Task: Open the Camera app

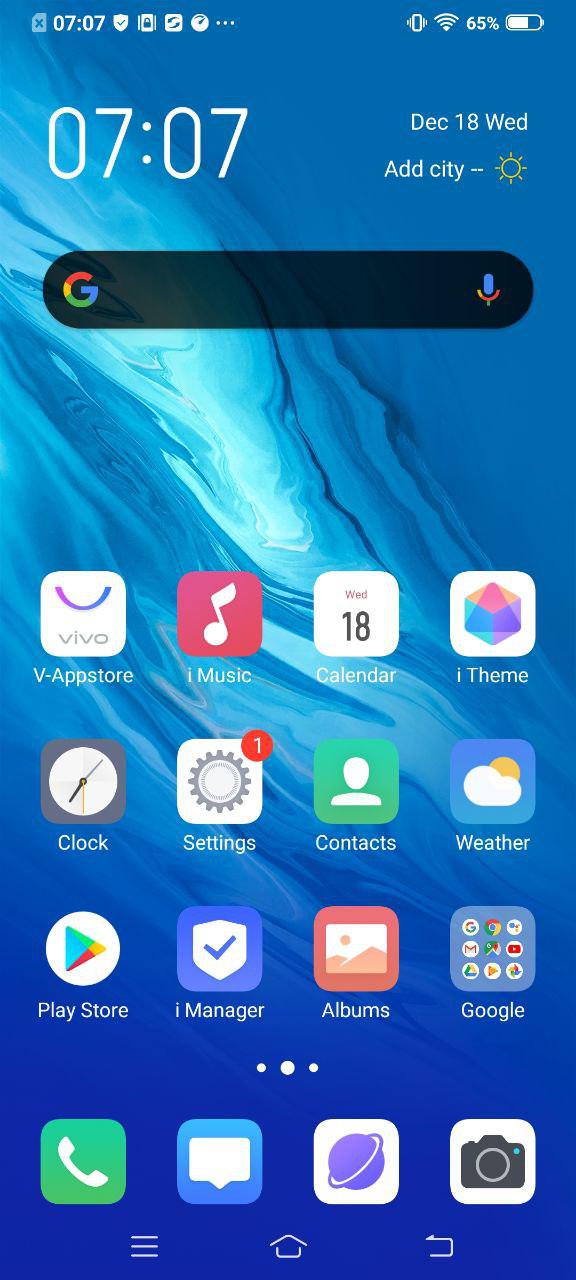Action: (x=493, y=1161)
